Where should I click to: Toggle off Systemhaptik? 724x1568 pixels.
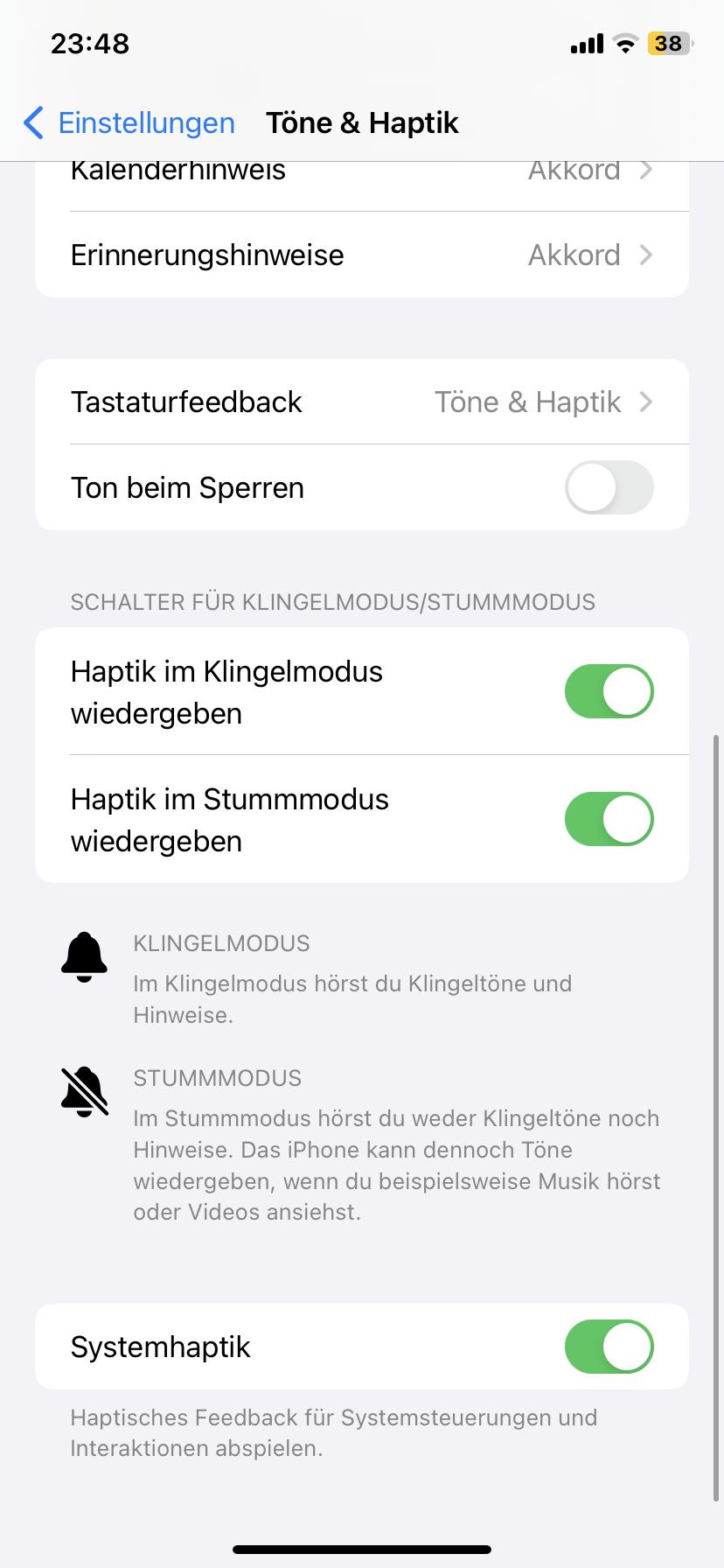(609, 1347)
